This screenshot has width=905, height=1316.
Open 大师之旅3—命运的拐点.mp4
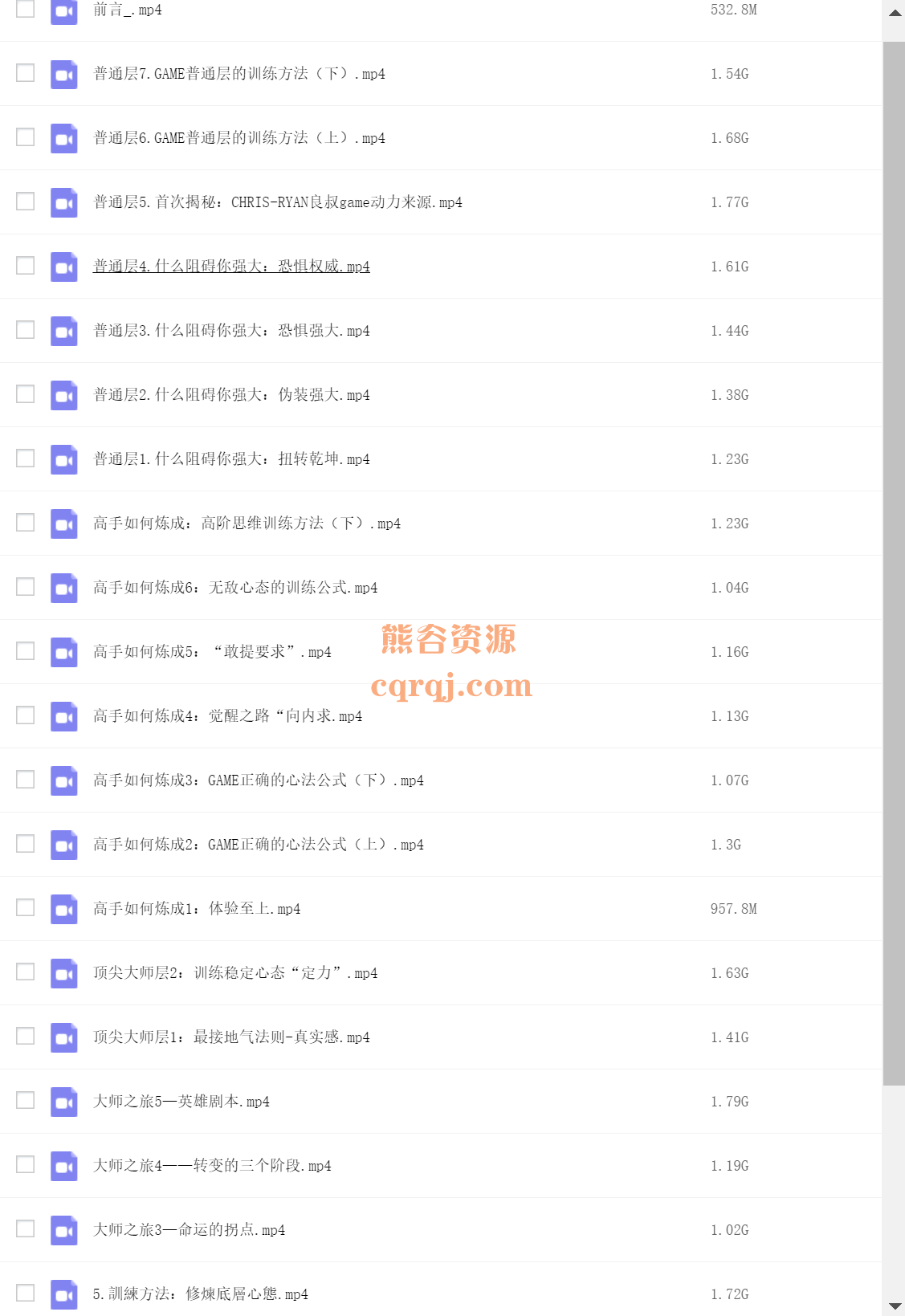pyautogui.click(x=189, y=1230)
